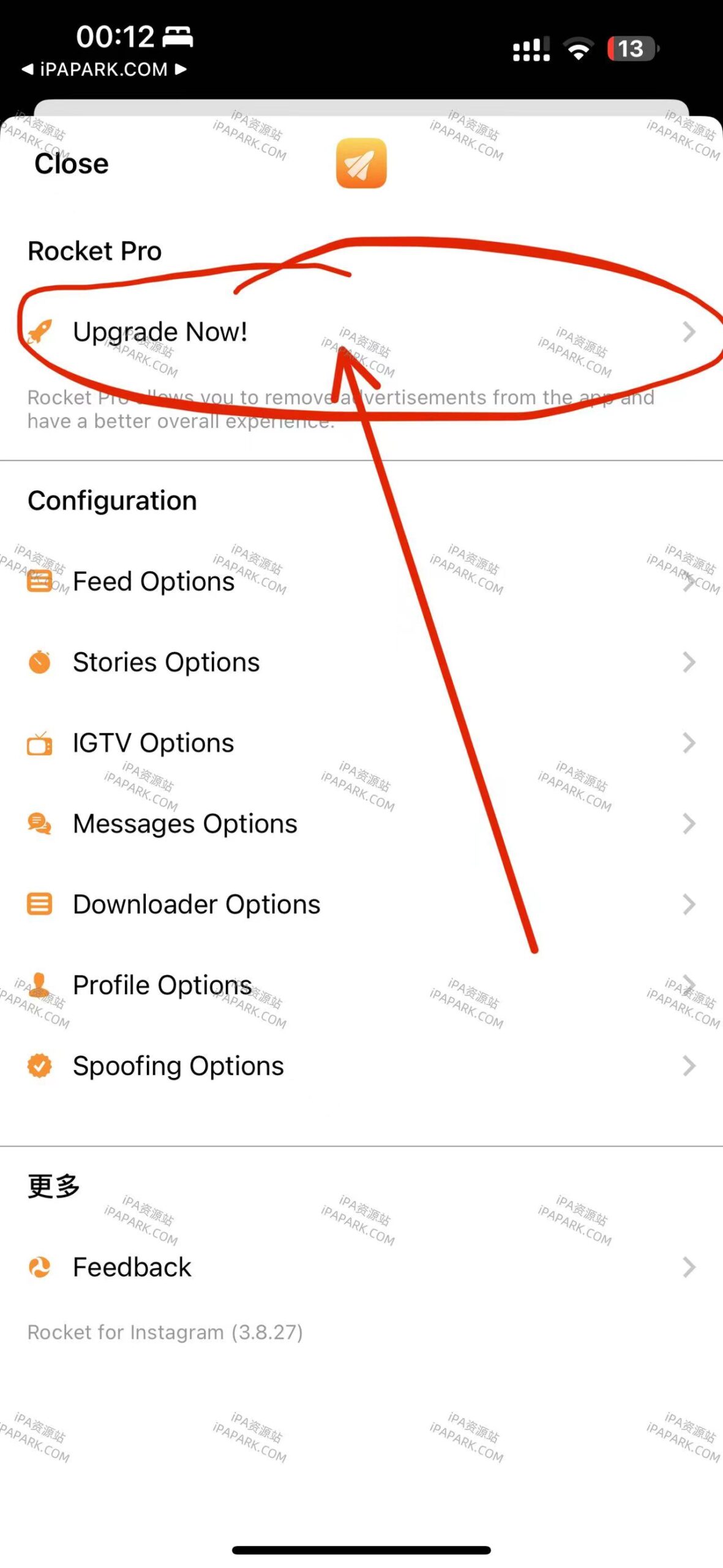Screen dimensions: 723x1568
Task: Open Downloader Options
Action: tap(196, 905)
